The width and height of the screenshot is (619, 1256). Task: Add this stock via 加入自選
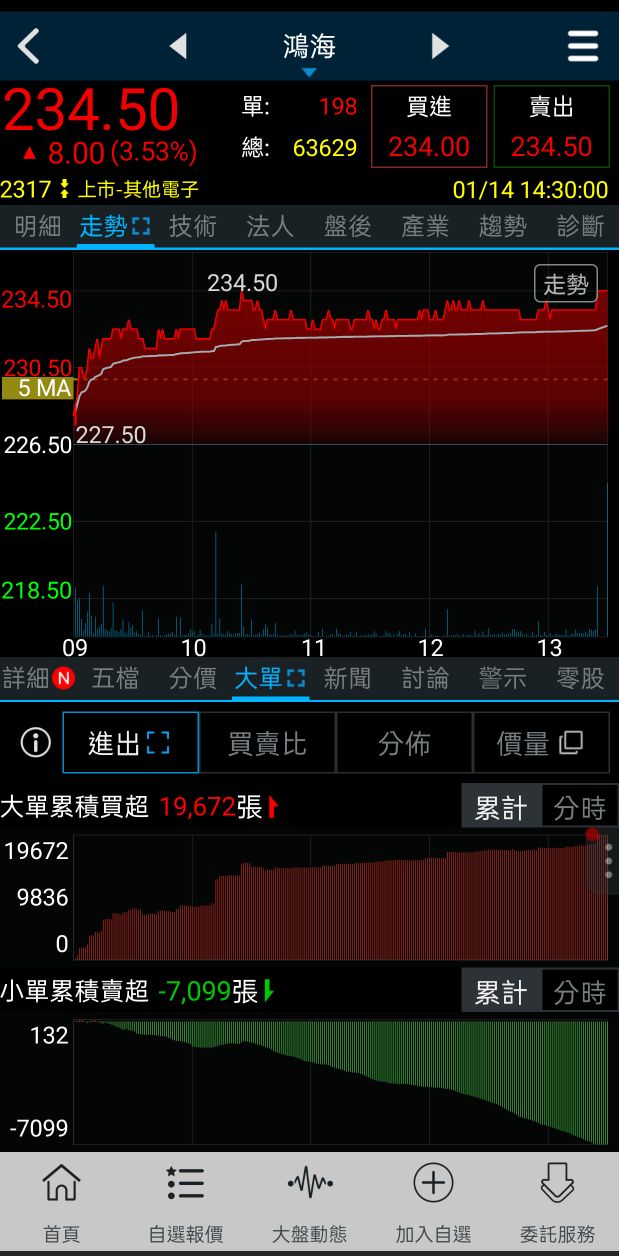pos(433,1201)
